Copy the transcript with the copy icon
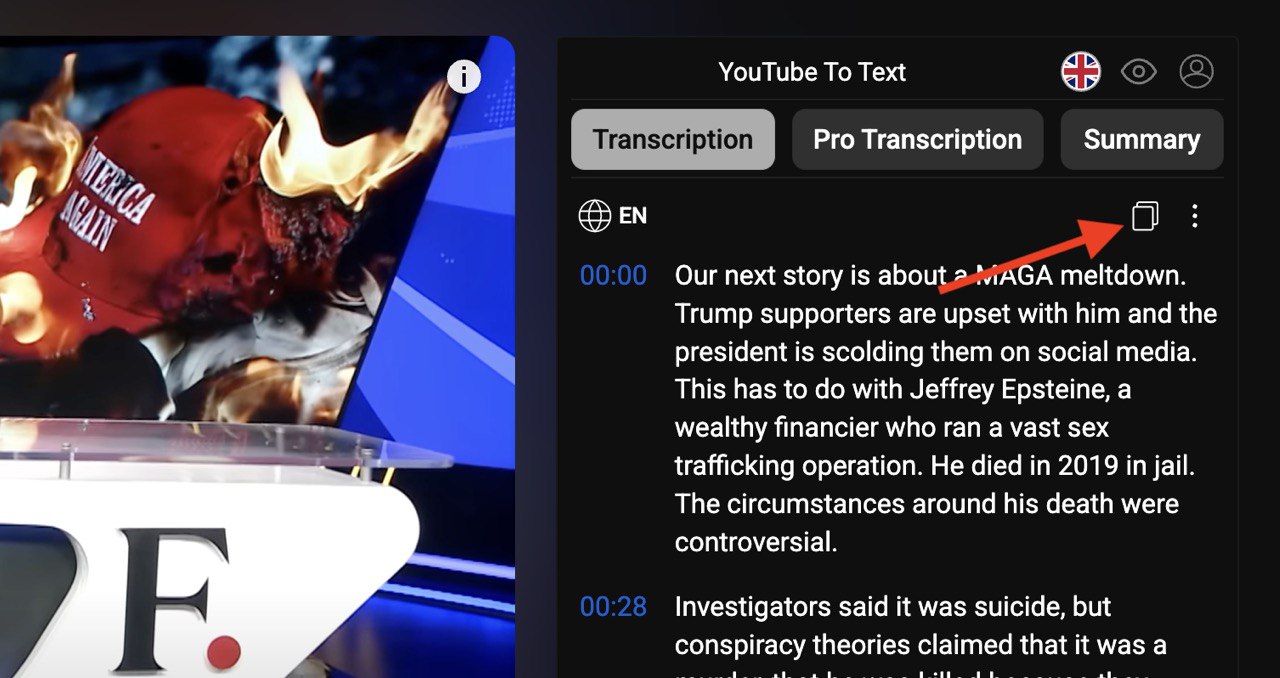Screen dimensions: 1280x678 tap(1145, 215)
